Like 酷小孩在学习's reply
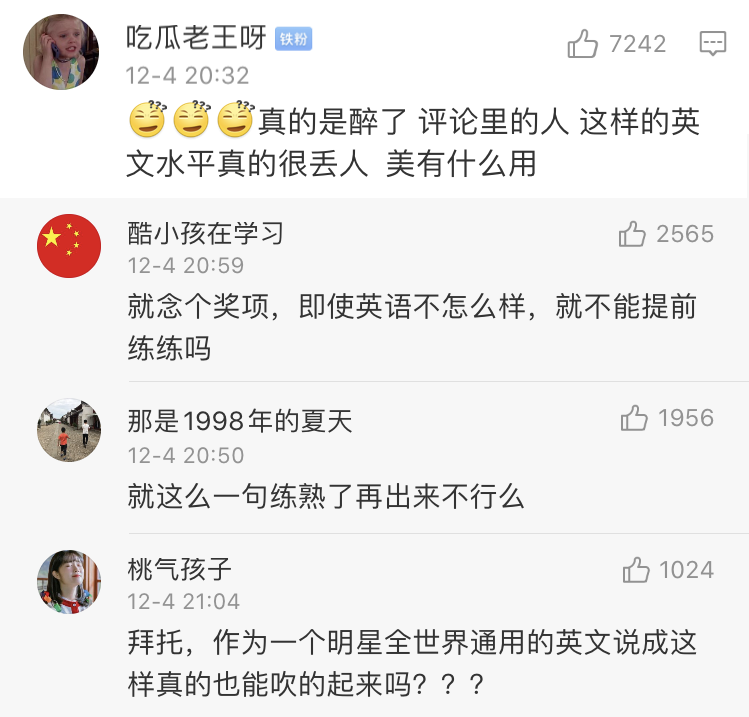Viewport: 749px width, 717px height. click(632, 234)
